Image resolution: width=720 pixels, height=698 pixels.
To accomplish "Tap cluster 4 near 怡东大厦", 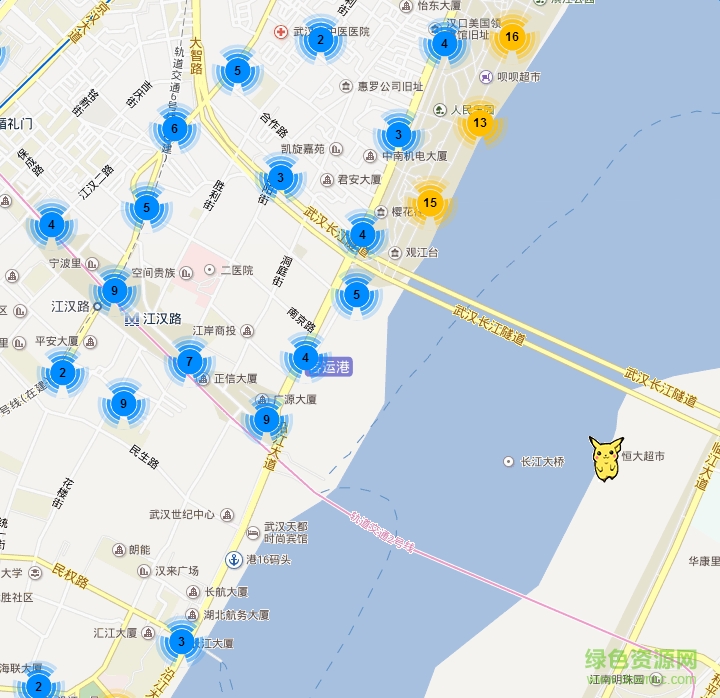I will (x=444, y=43).
